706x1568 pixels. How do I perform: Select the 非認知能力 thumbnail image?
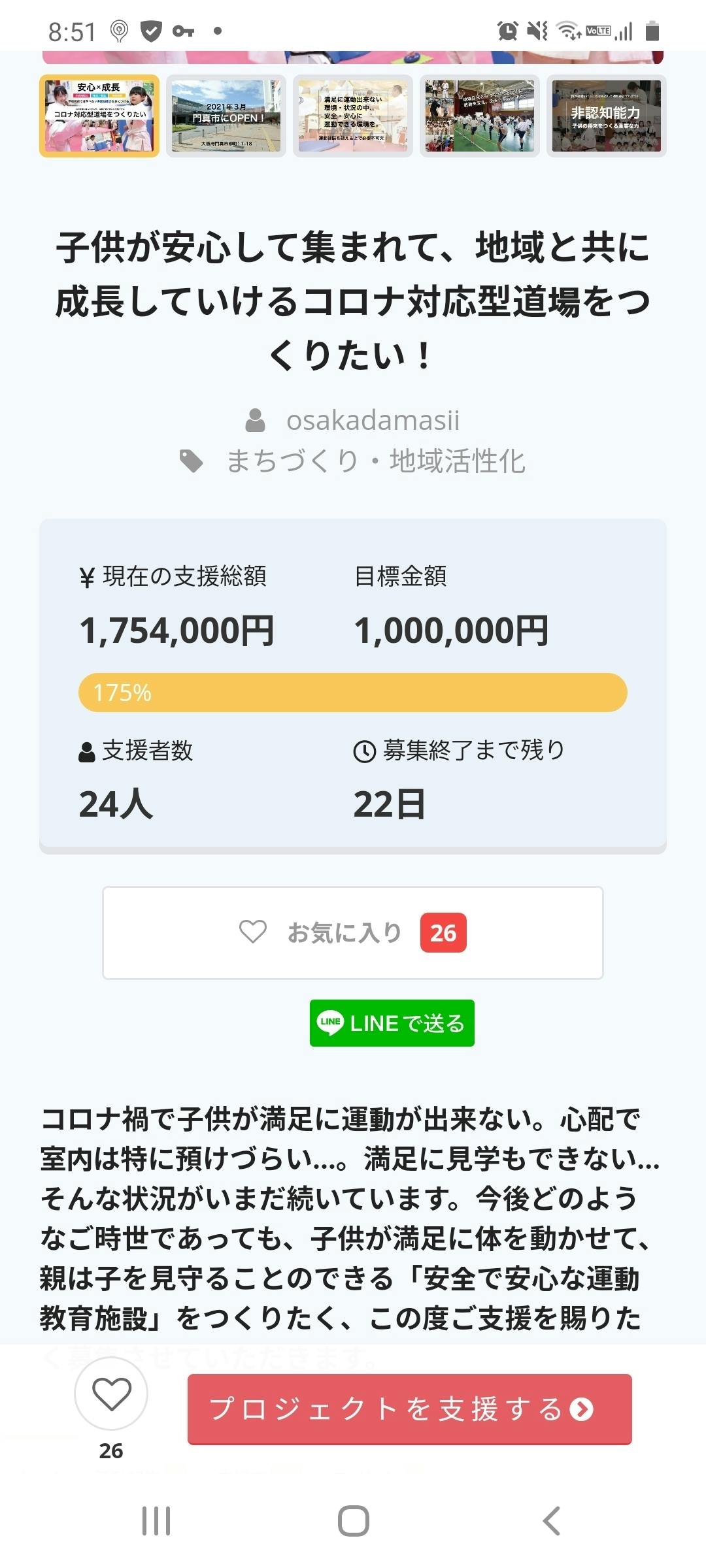[607, 116]
